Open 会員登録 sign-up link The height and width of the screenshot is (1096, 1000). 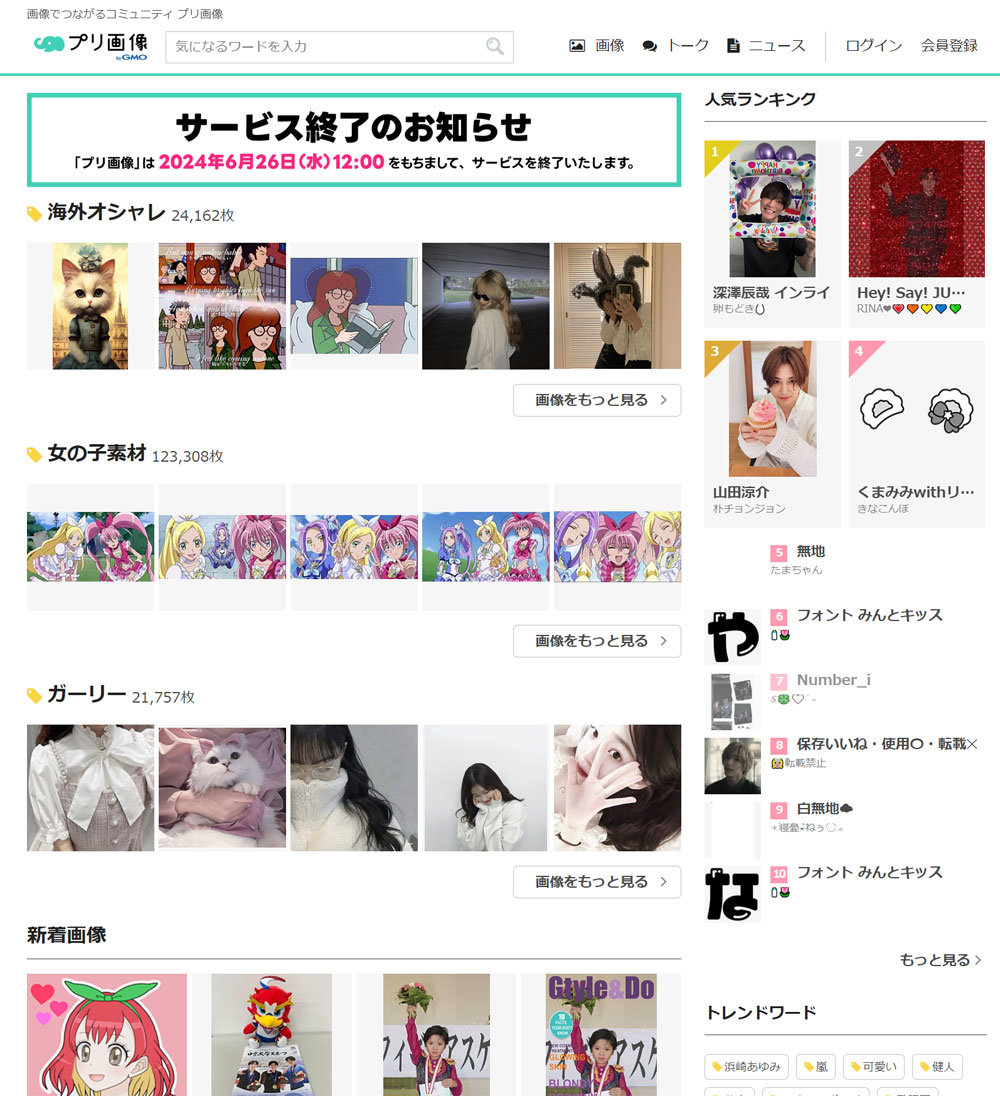(x=949, y=45)
